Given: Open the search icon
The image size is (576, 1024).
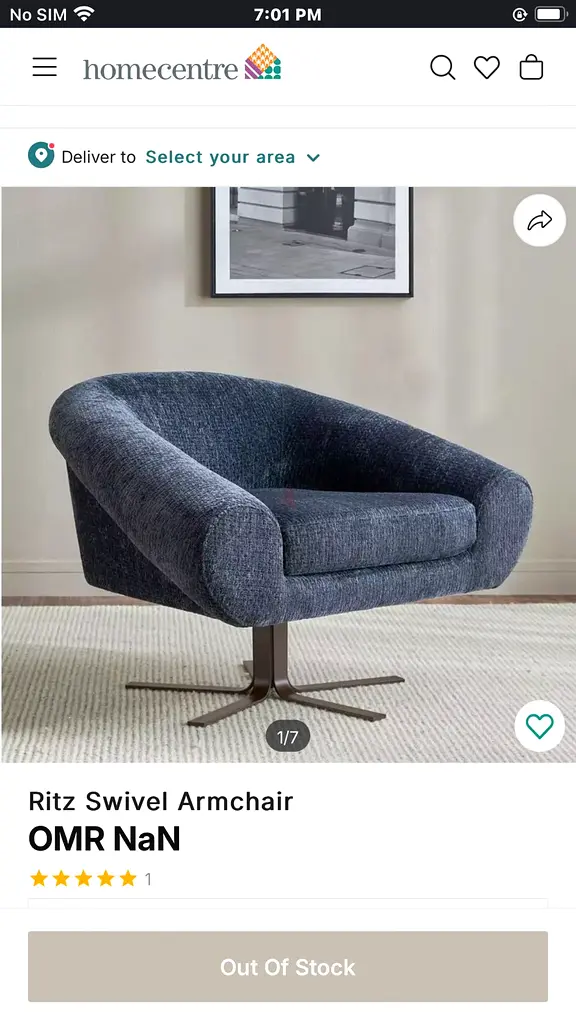Looking at the screenshot, I should [x=442, y=67].
